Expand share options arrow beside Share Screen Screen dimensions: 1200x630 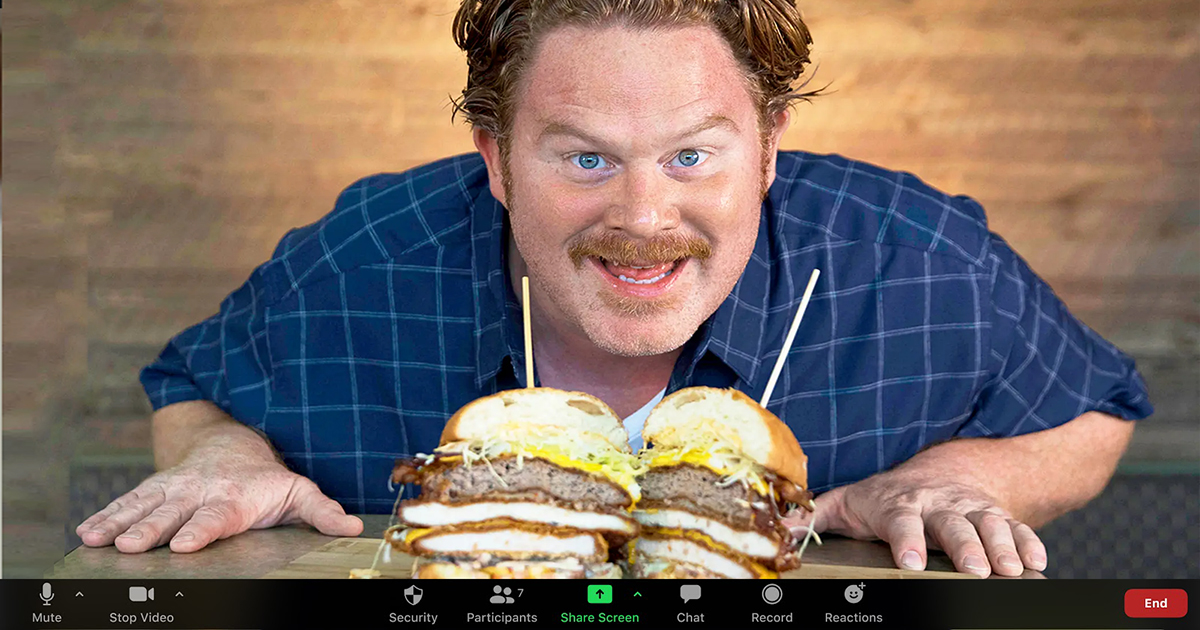tap(638, 594)
